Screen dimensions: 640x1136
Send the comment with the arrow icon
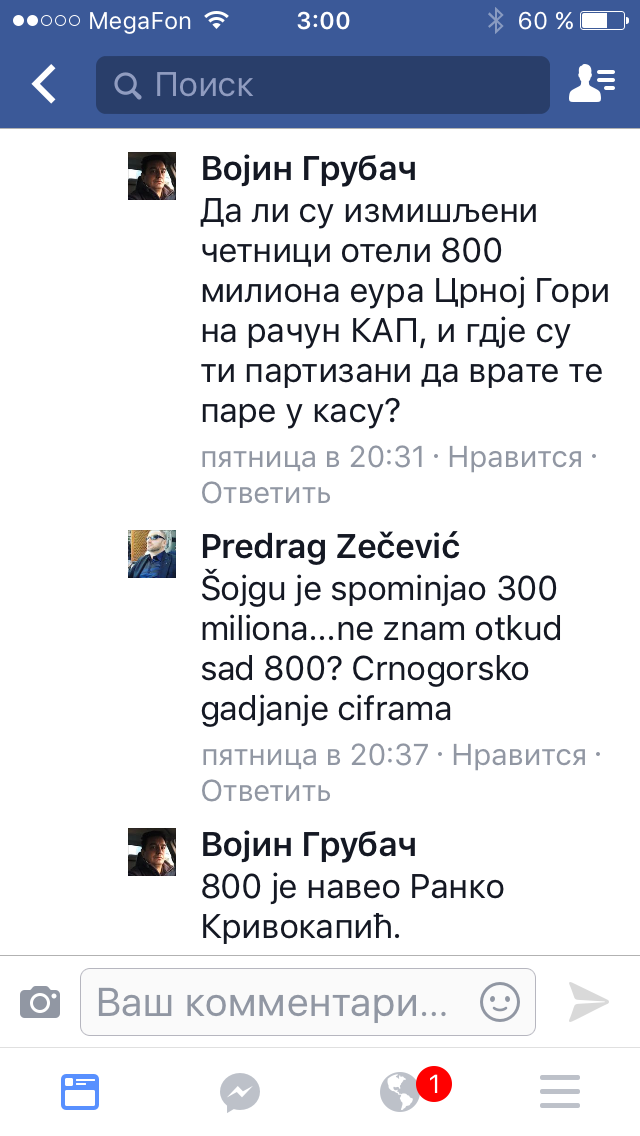tap(589, 1001)
